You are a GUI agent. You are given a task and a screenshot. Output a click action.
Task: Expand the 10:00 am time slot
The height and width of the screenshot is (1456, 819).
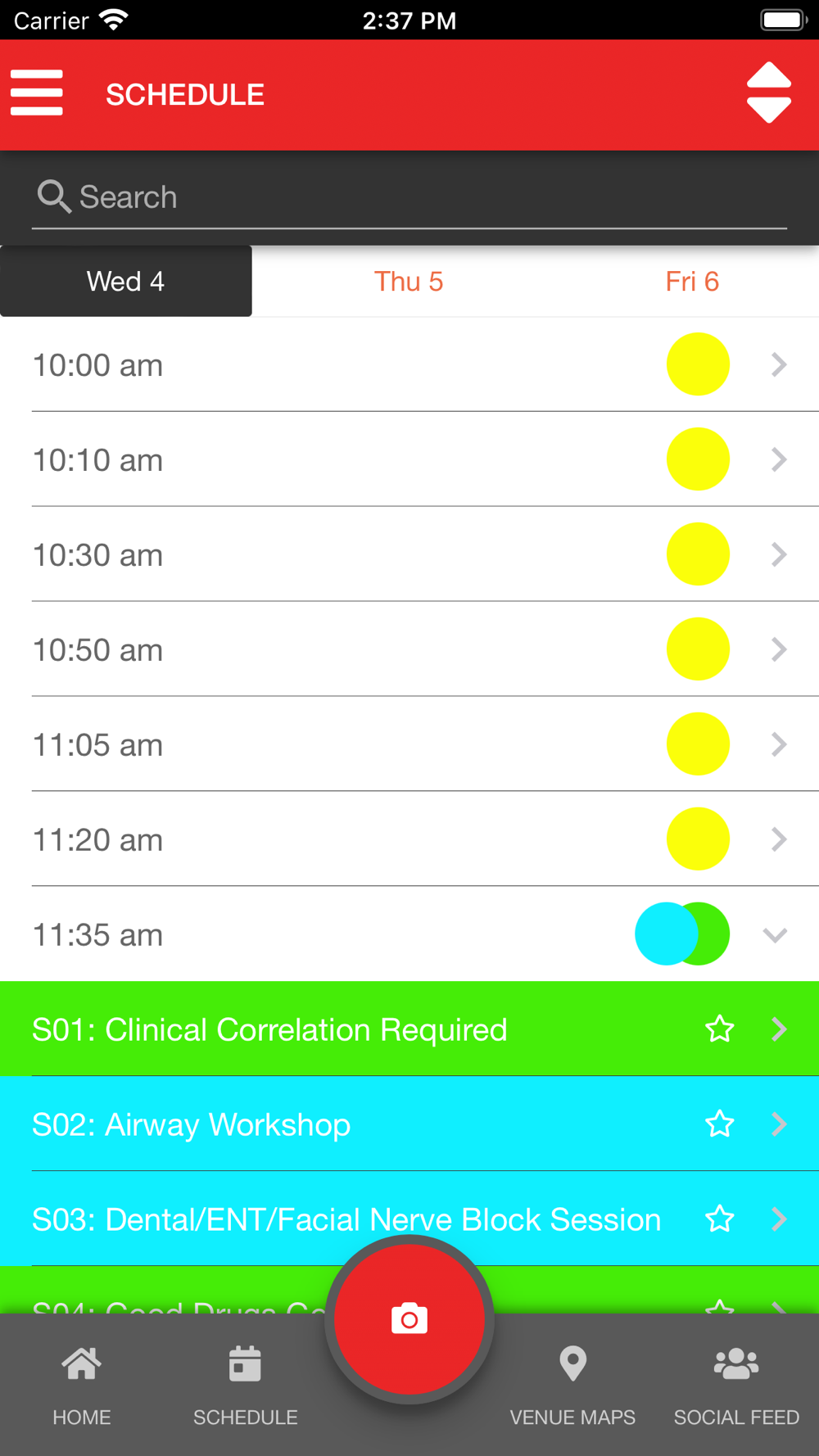pyautogui.click(x=409, y=364)
